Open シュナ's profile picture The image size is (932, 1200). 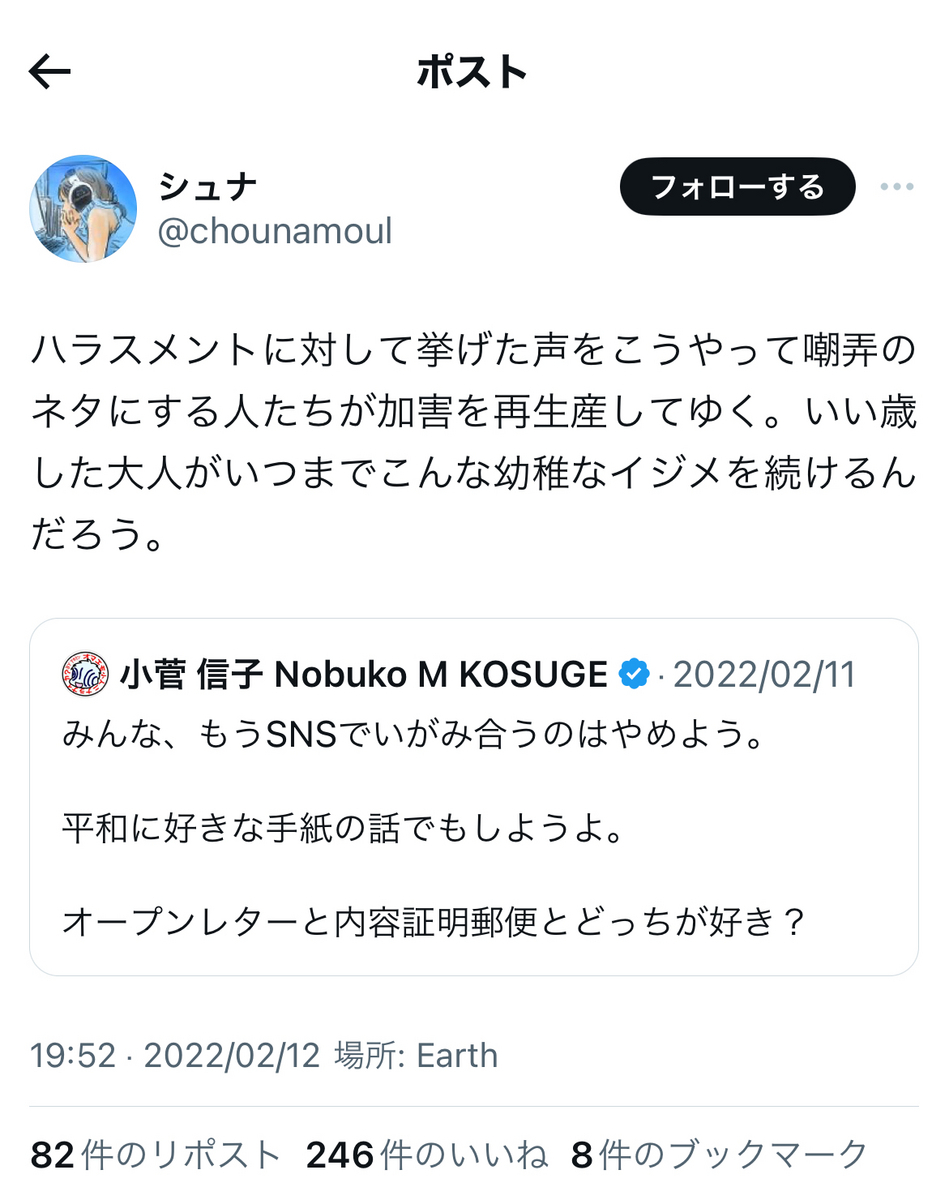coord(83,209)
